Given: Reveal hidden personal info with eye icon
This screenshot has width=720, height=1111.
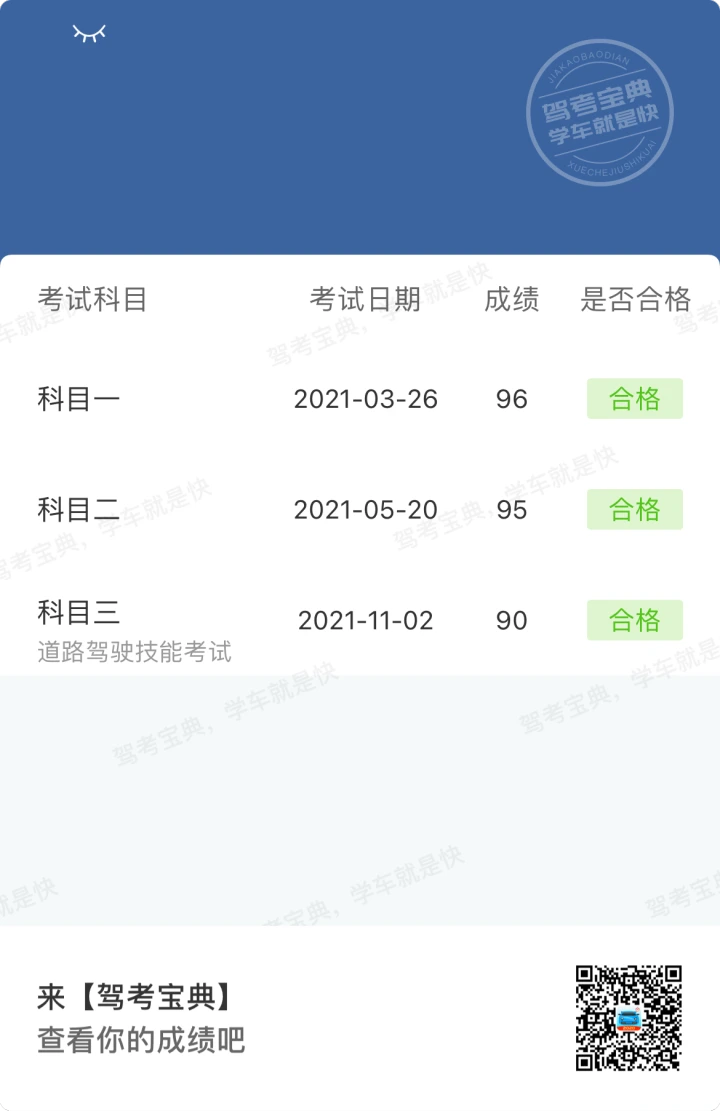Looking at the screenshot, I should coord(89,33).
